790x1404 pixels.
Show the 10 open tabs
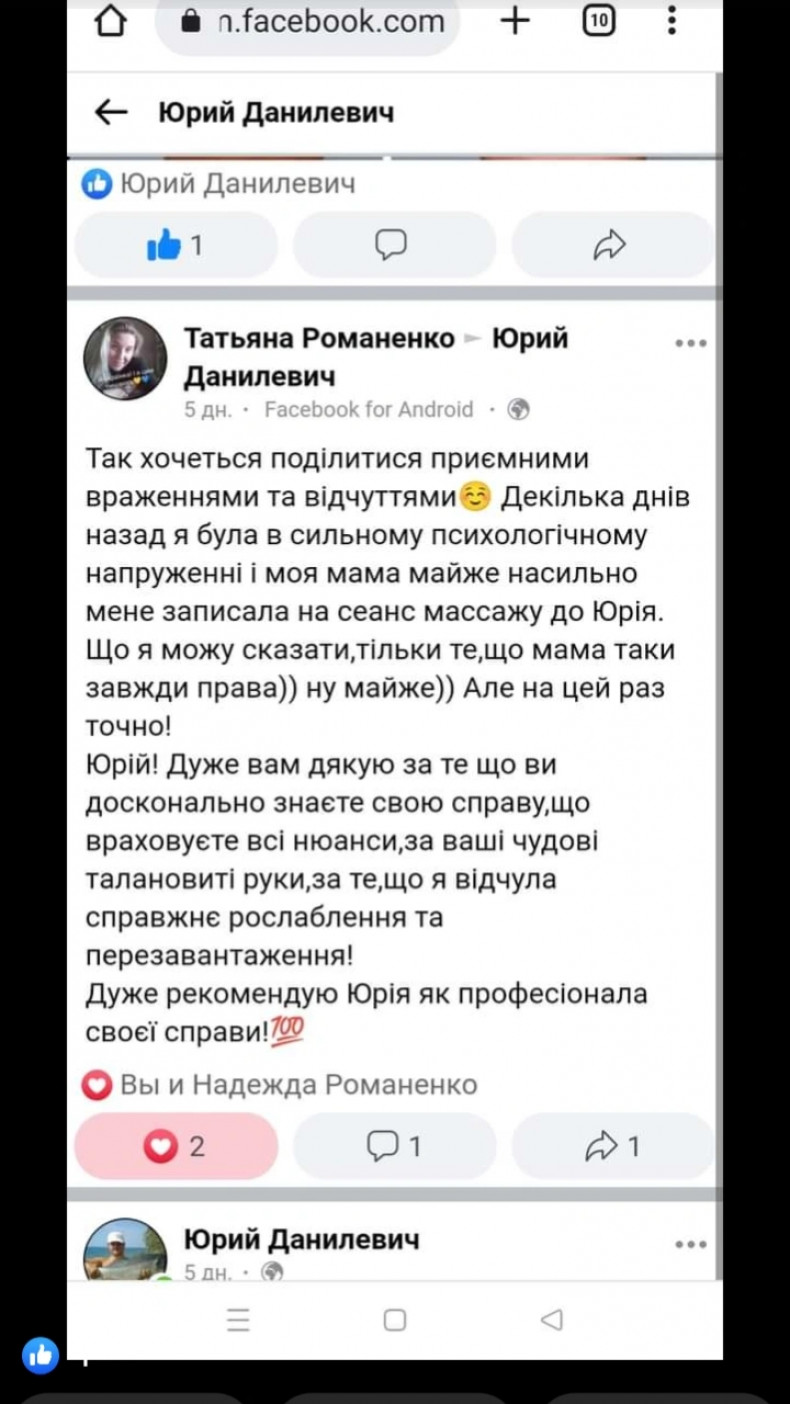pyautogui.click(x=598, y=22)
